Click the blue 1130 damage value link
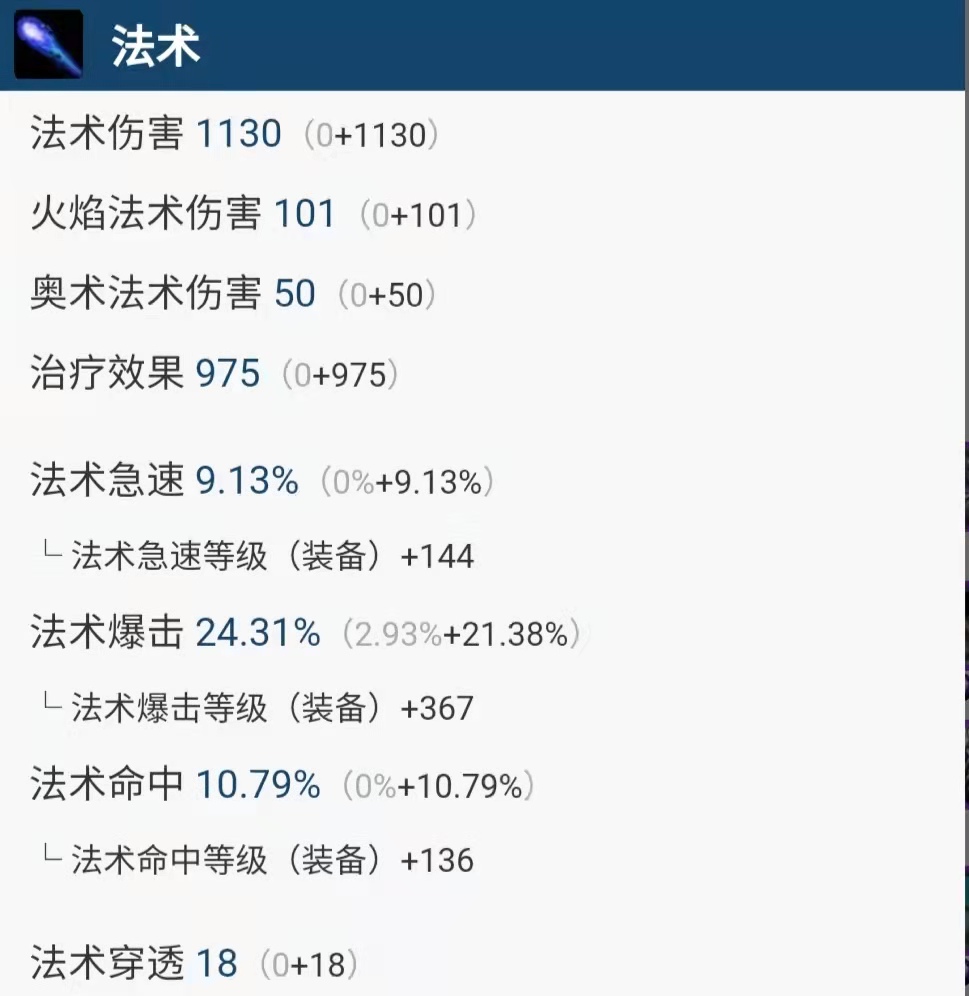Viewport: 969px width, 996px height. click(239, 133)
